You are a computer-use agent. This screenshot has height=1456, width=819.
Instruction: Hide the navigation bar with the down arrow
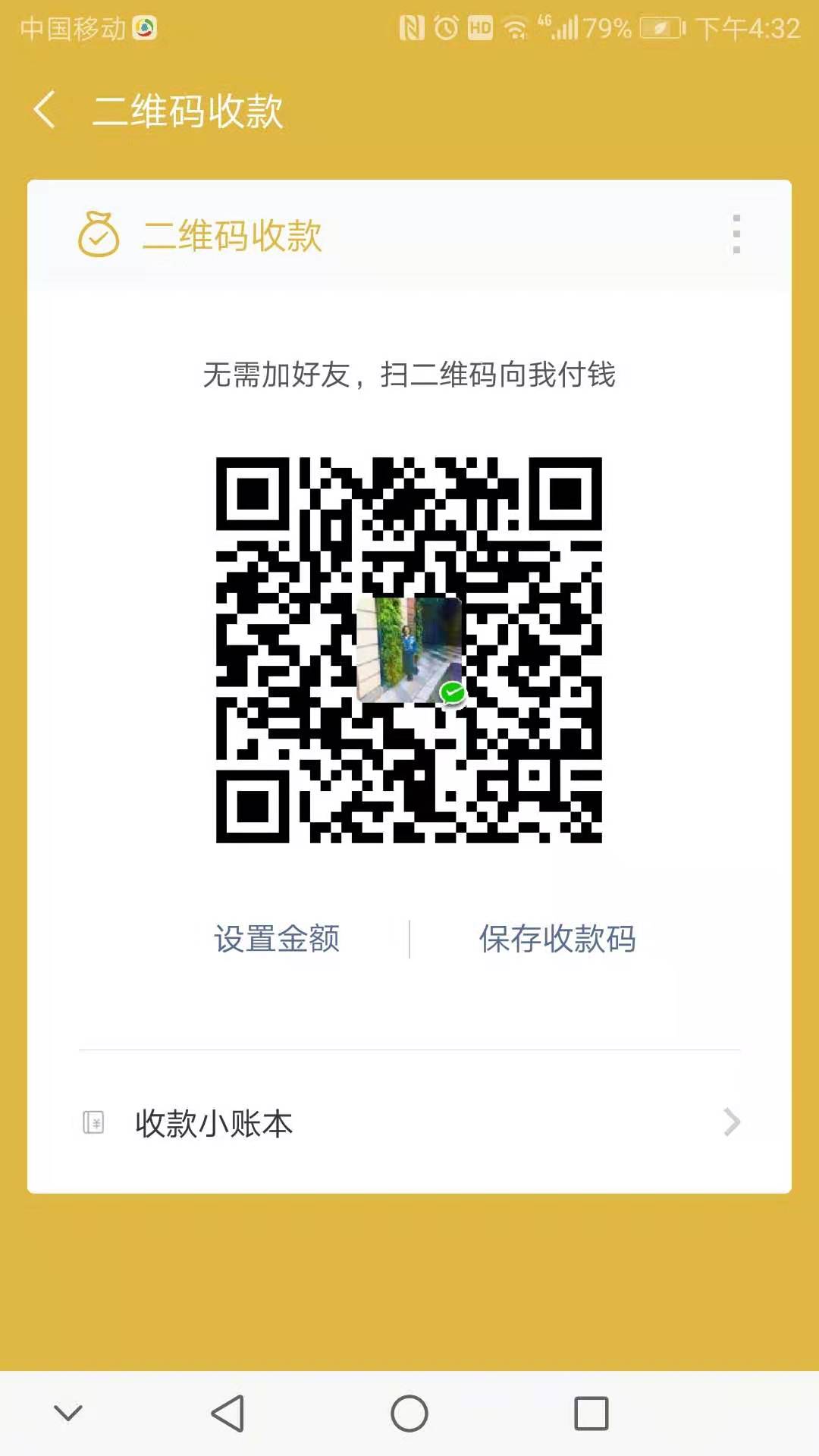coord(68,1414)
